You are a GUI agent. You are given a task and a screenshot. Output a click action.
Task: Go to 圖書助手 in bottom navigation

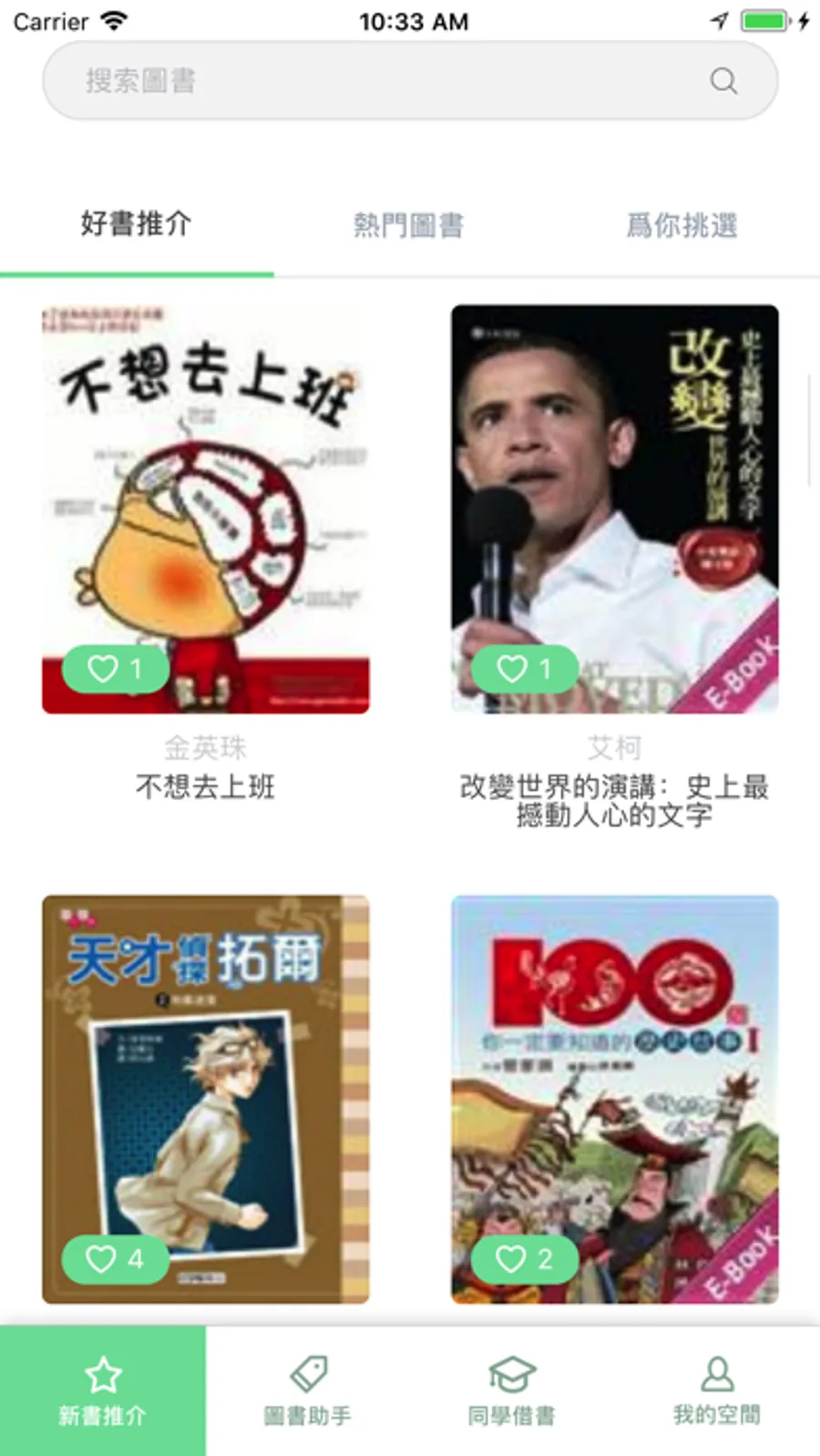point(308,1390)
